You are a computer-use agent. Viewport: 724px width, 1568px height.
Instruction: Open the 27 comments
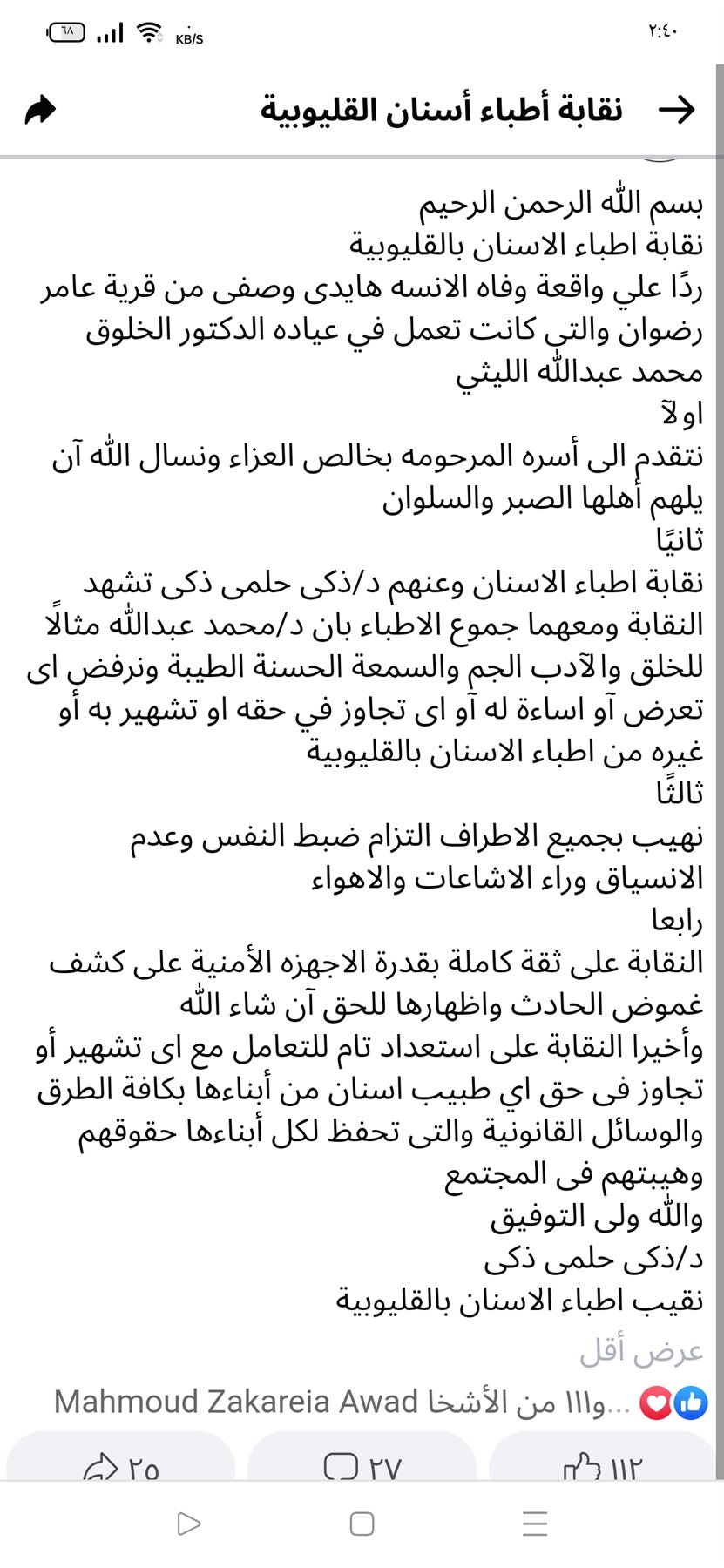362,1469
